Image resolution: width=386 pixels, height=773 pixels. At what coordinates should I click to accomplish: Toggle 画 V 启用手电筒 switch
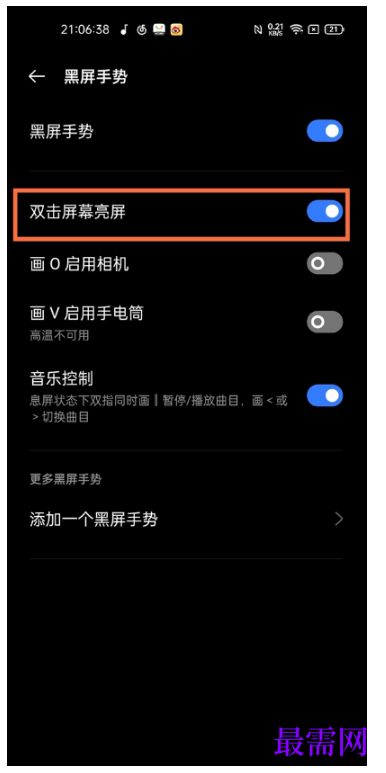(x=324, y=322)
